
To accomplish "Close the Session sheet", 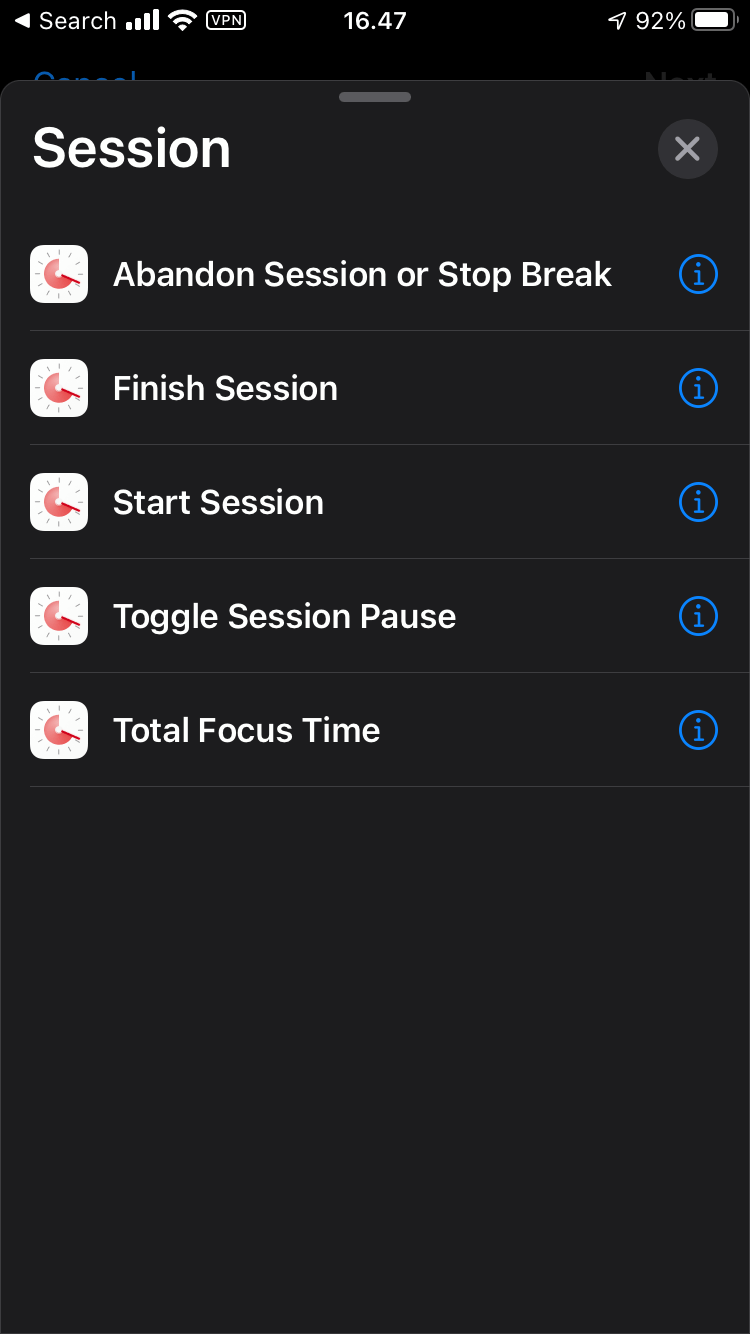I will (687, 149).
